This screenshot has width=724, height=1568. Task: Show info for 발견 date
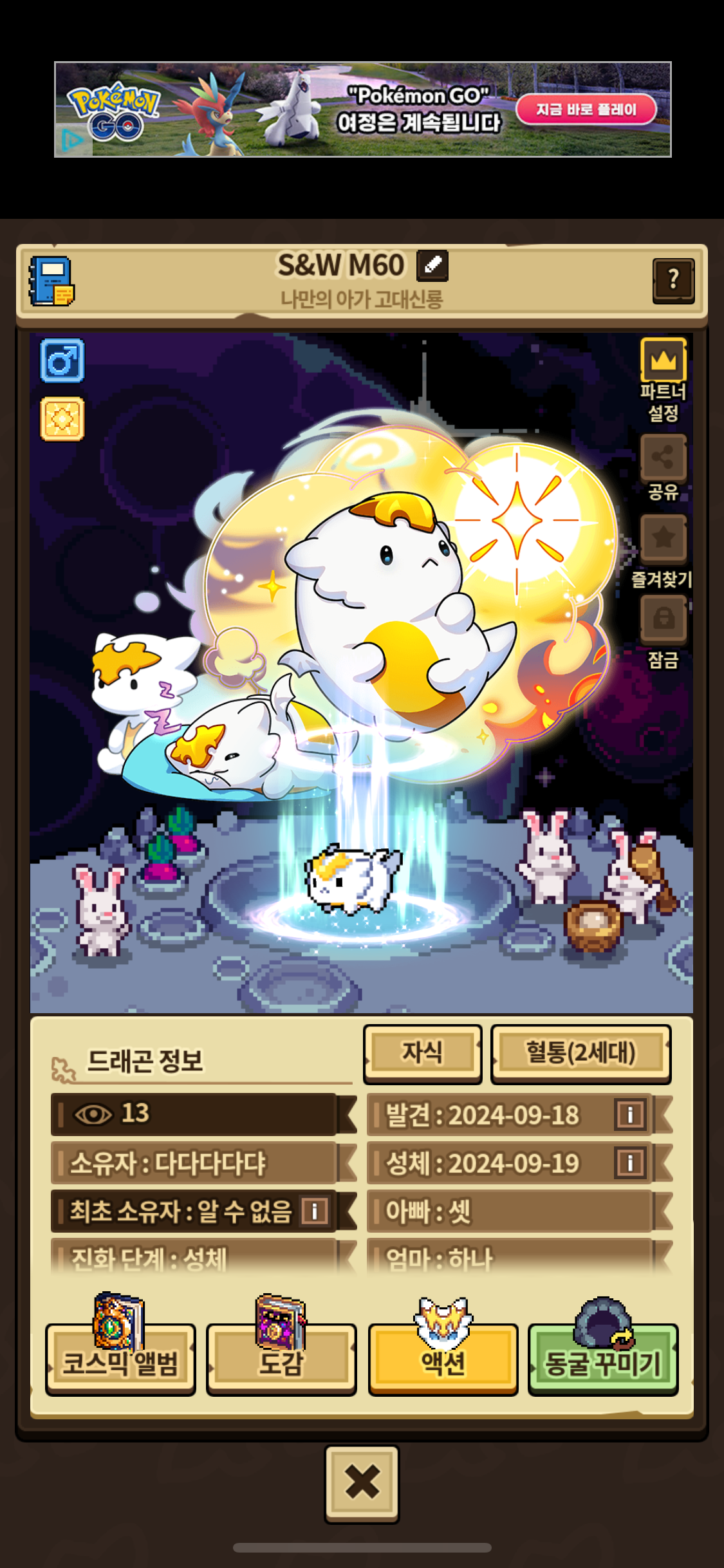pos(630,1114)
